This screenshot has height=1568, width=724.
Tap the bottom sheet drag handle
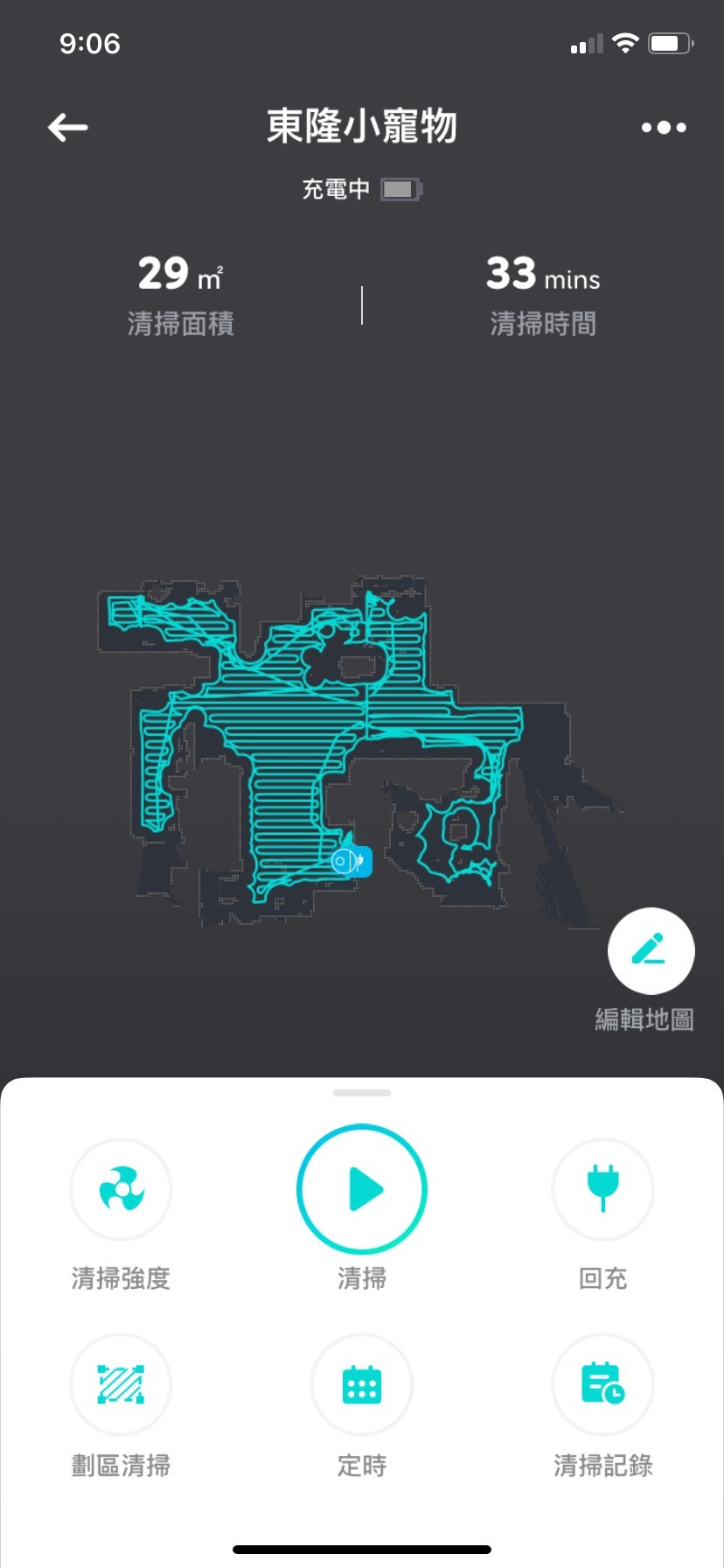(362, 1093)
